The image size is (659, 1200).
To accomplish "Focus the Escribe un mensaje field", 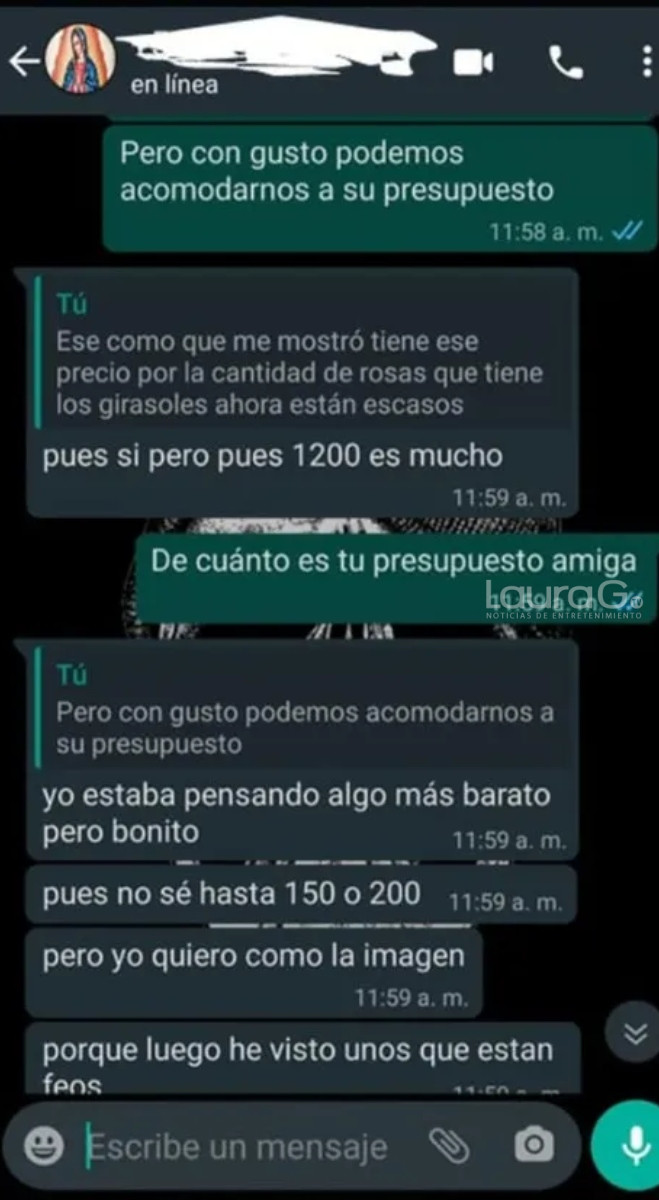I will tap(240, 1146).
